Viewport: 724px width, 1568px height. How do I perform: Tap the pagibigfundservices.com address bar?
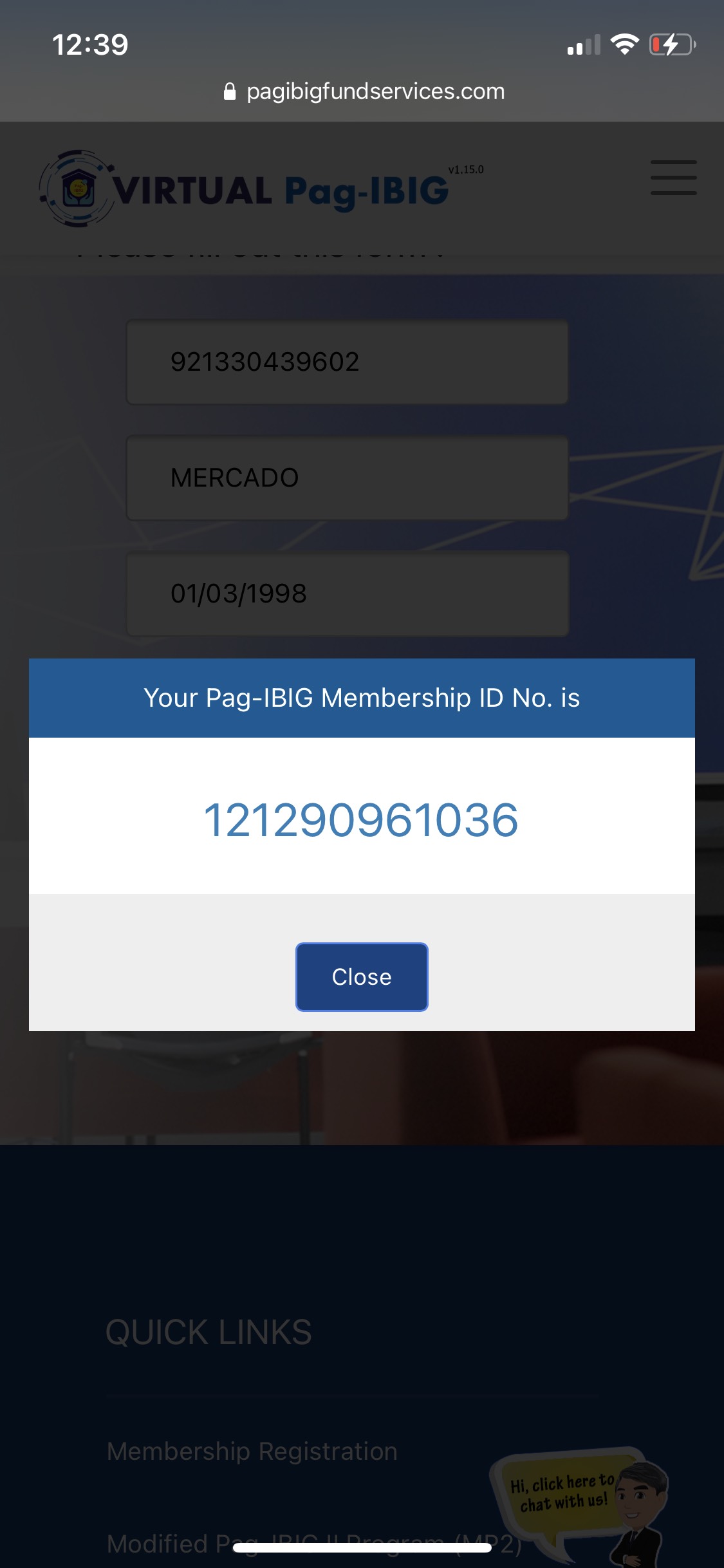pos(364,91)
